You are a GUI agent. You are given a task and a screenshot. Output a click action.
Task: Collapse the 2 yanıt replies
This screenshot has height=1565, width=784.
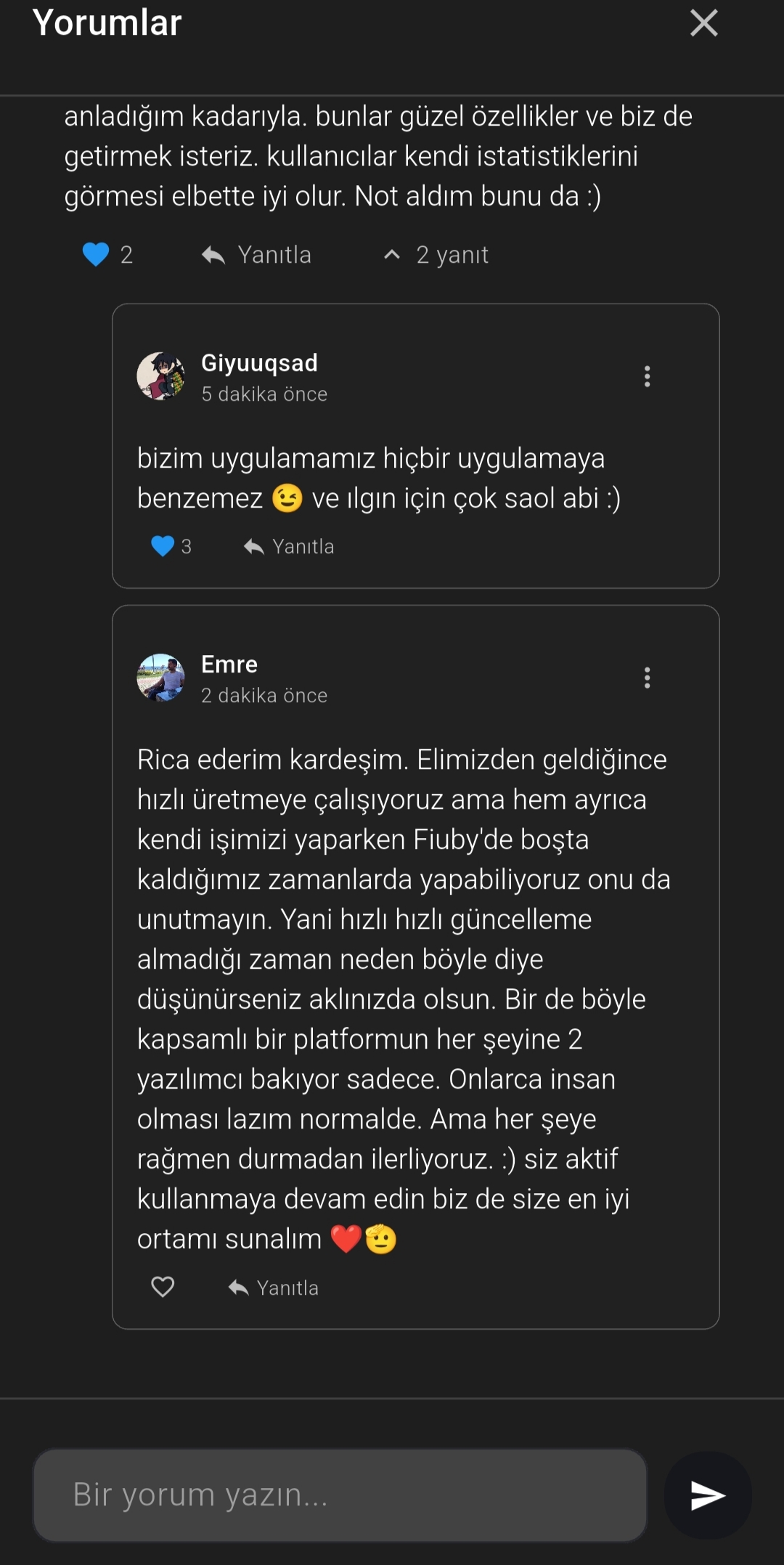click(x=436, y=255)
